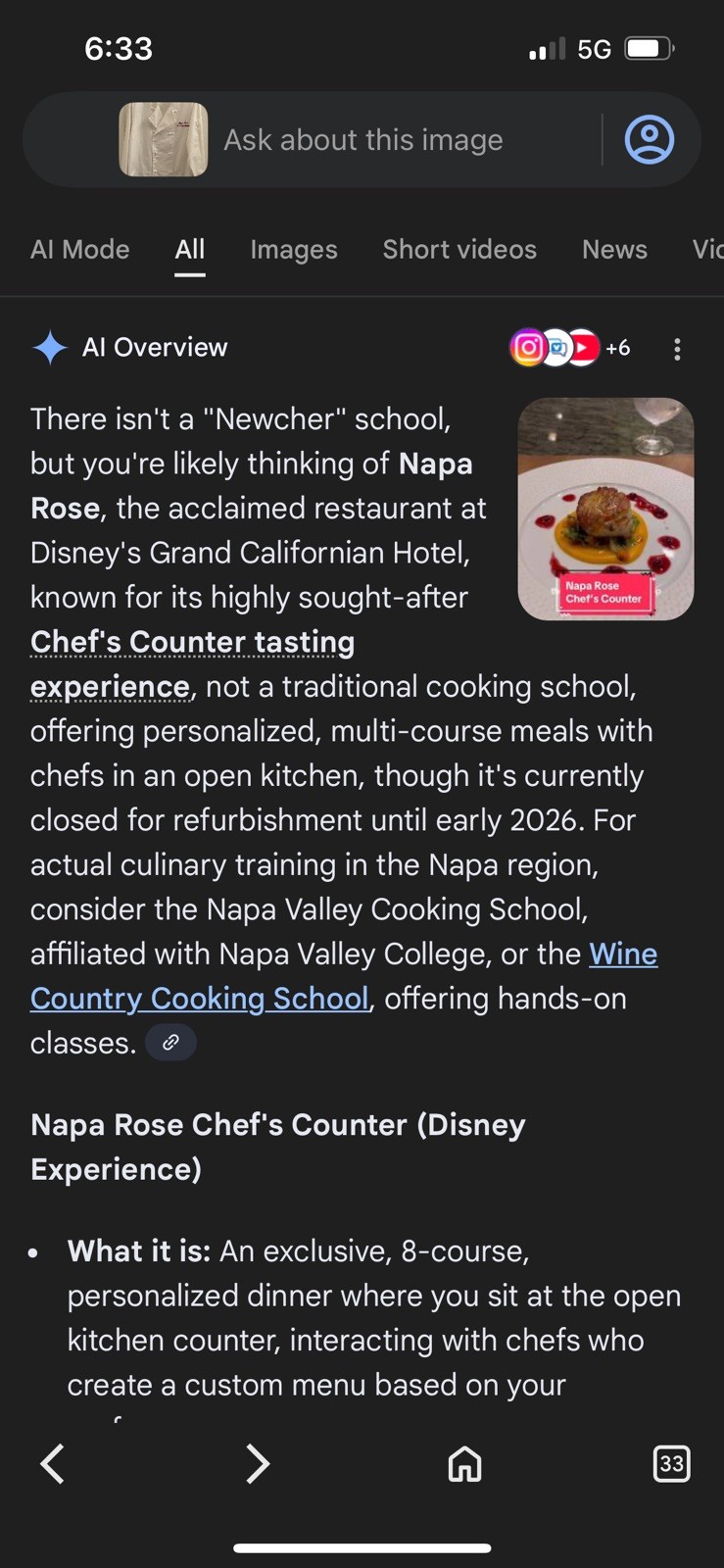724x1568 pixels.
Task: Tap the source link chip after classes
Action: 170,1043
